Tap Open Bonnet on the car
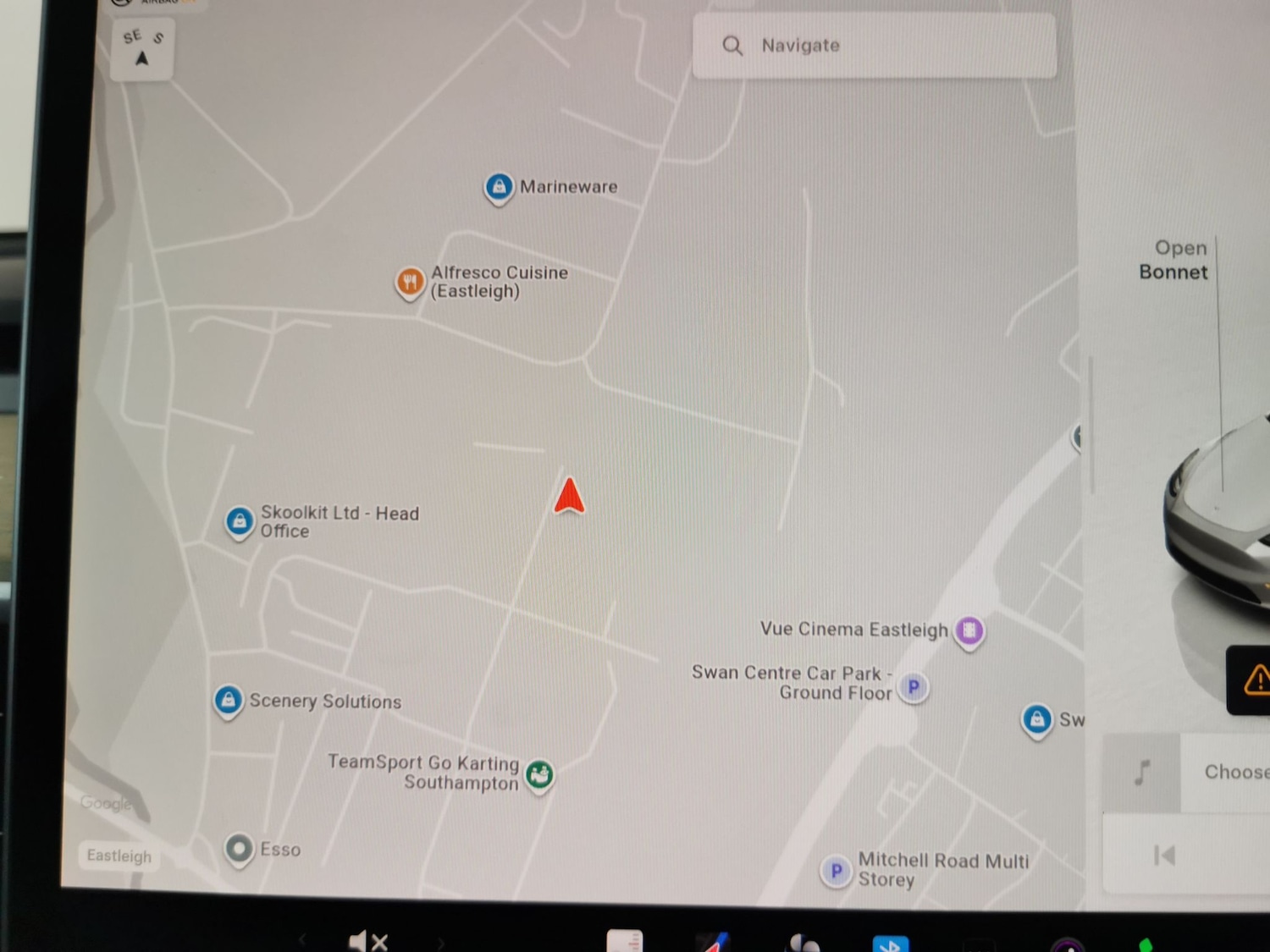This screenshot has height=952, width=1270. tap(1173, 260)
